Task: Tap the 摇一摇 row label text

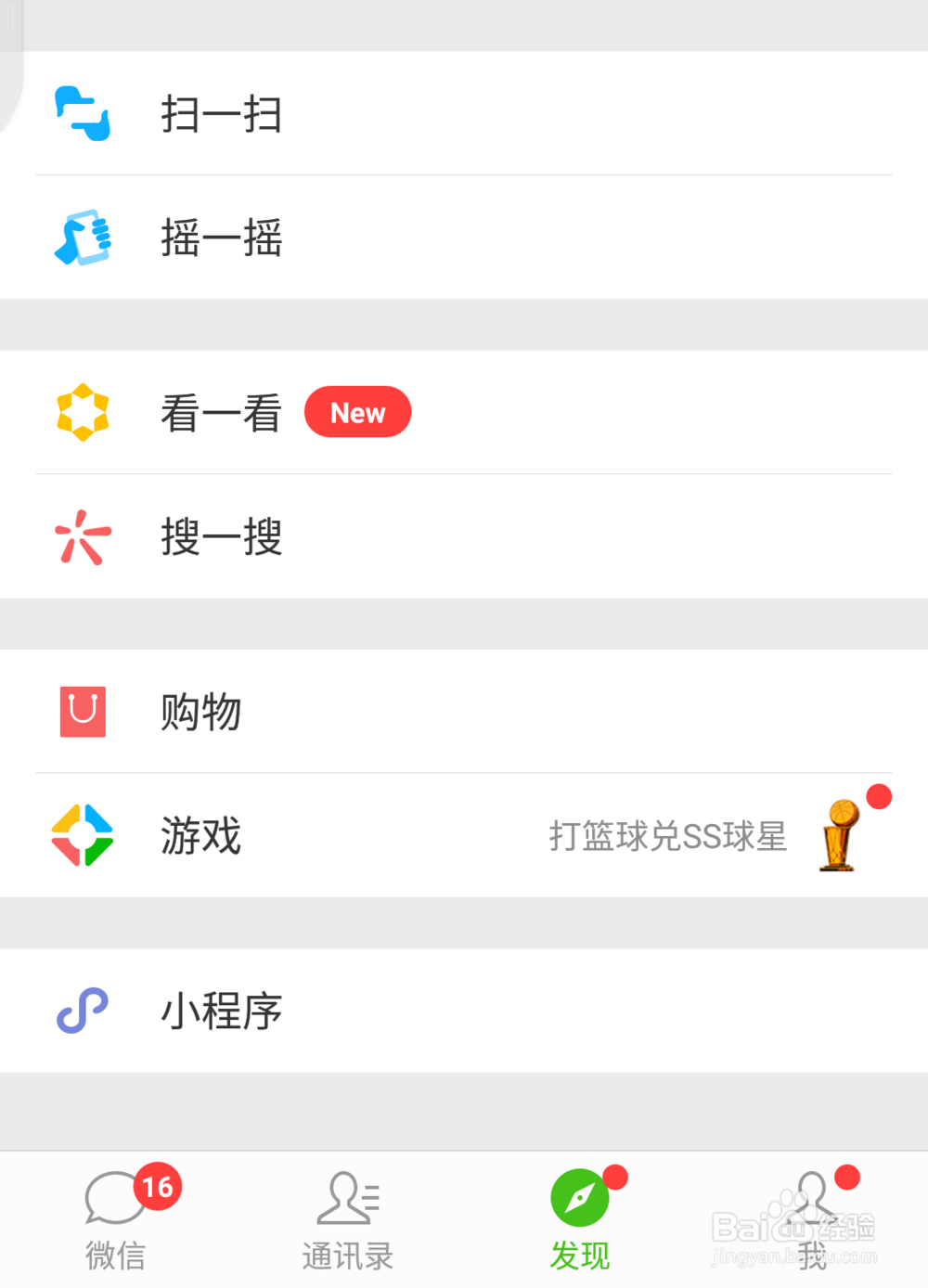Action: pos(222,239)
